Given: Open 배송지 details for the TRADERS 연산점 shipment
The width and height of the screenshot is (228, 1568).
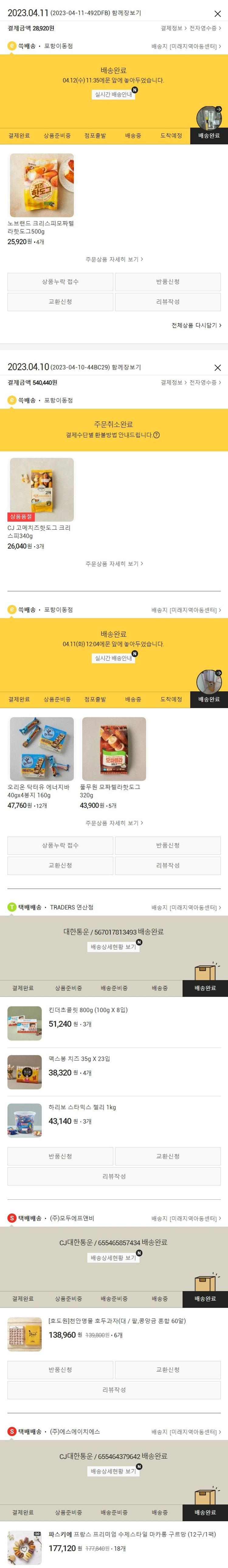Looking at the screenshot, I should (x=186, y=908).
